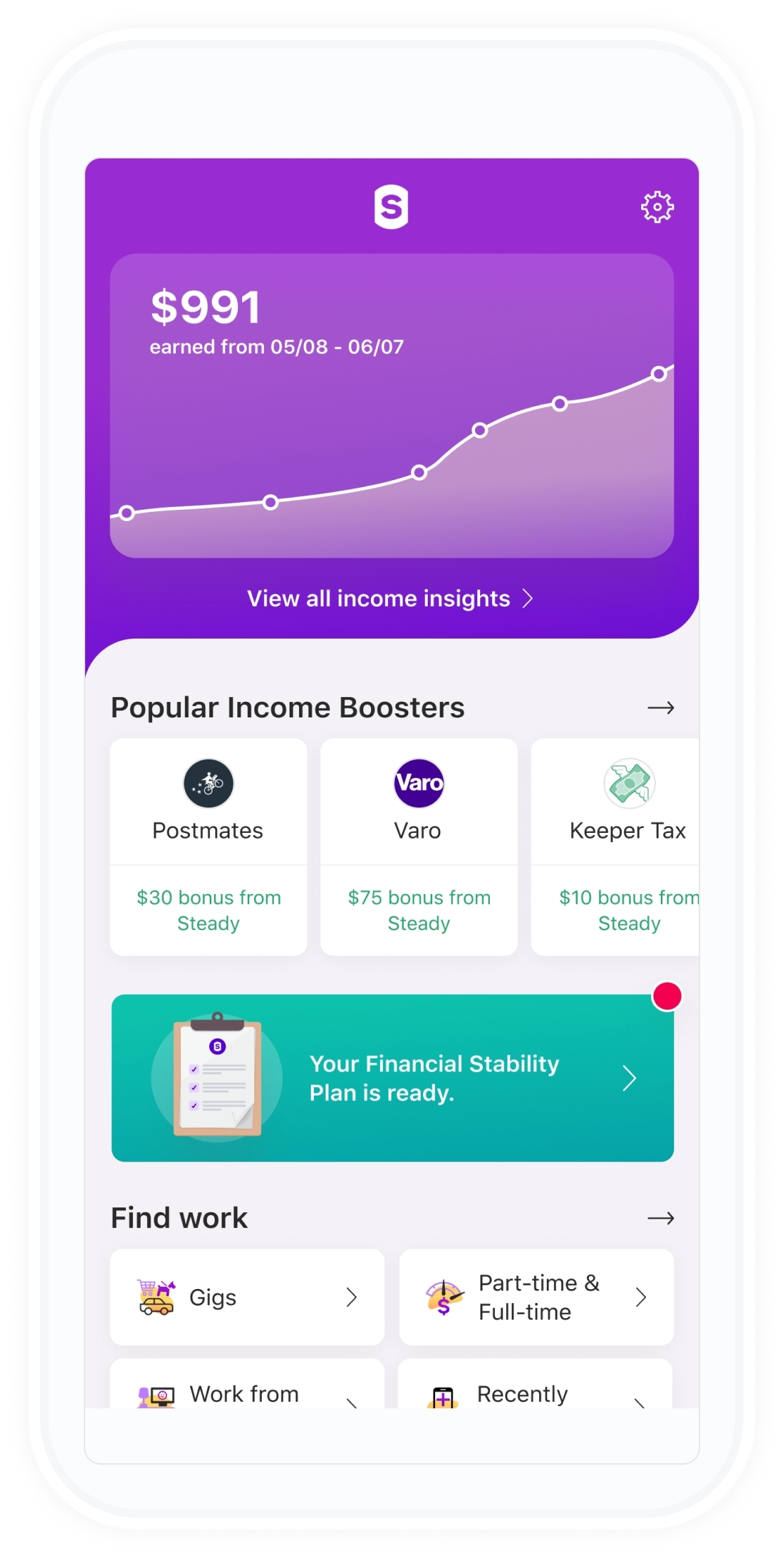Screen dimensions: 784x1558
Task: Open the Postmates booster card
Action: 208,846
